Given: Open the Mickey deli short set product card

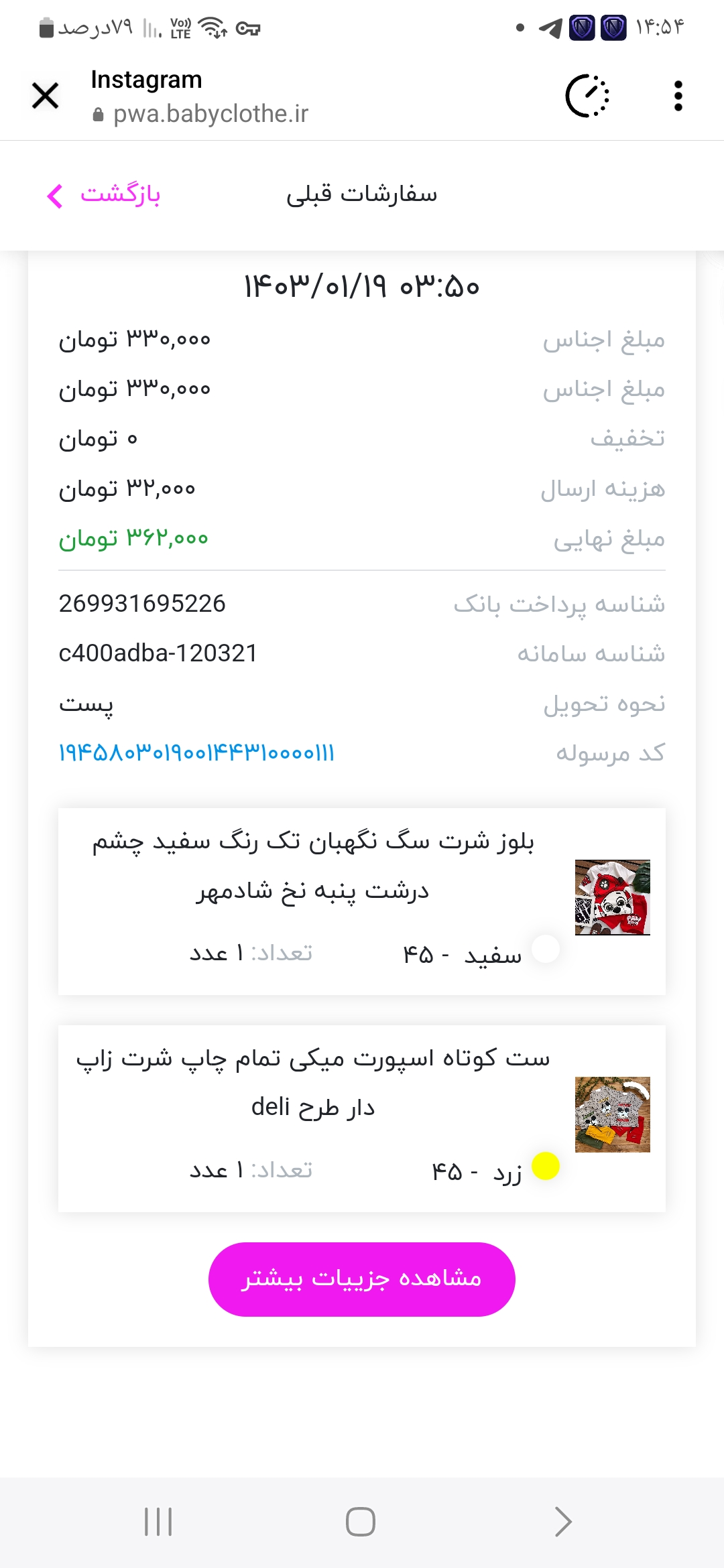Looking at the screenshot, I should [x=362, y=1118].
